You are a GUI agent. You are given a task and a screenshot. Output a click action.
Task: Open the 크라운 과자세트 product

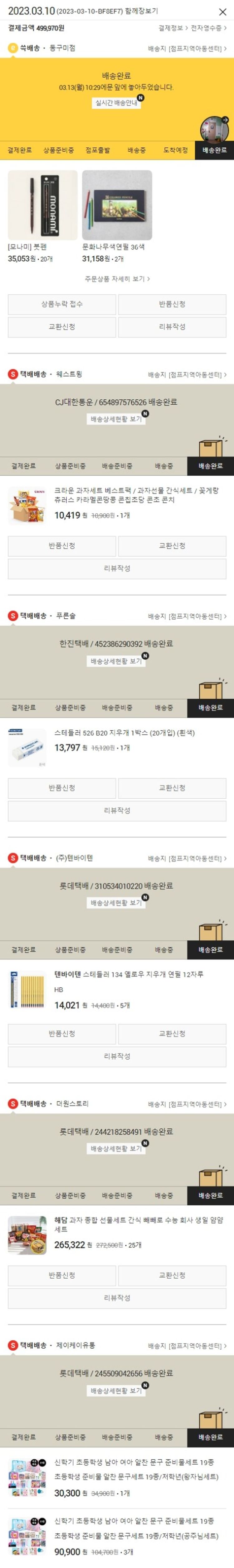pos(136,495)
